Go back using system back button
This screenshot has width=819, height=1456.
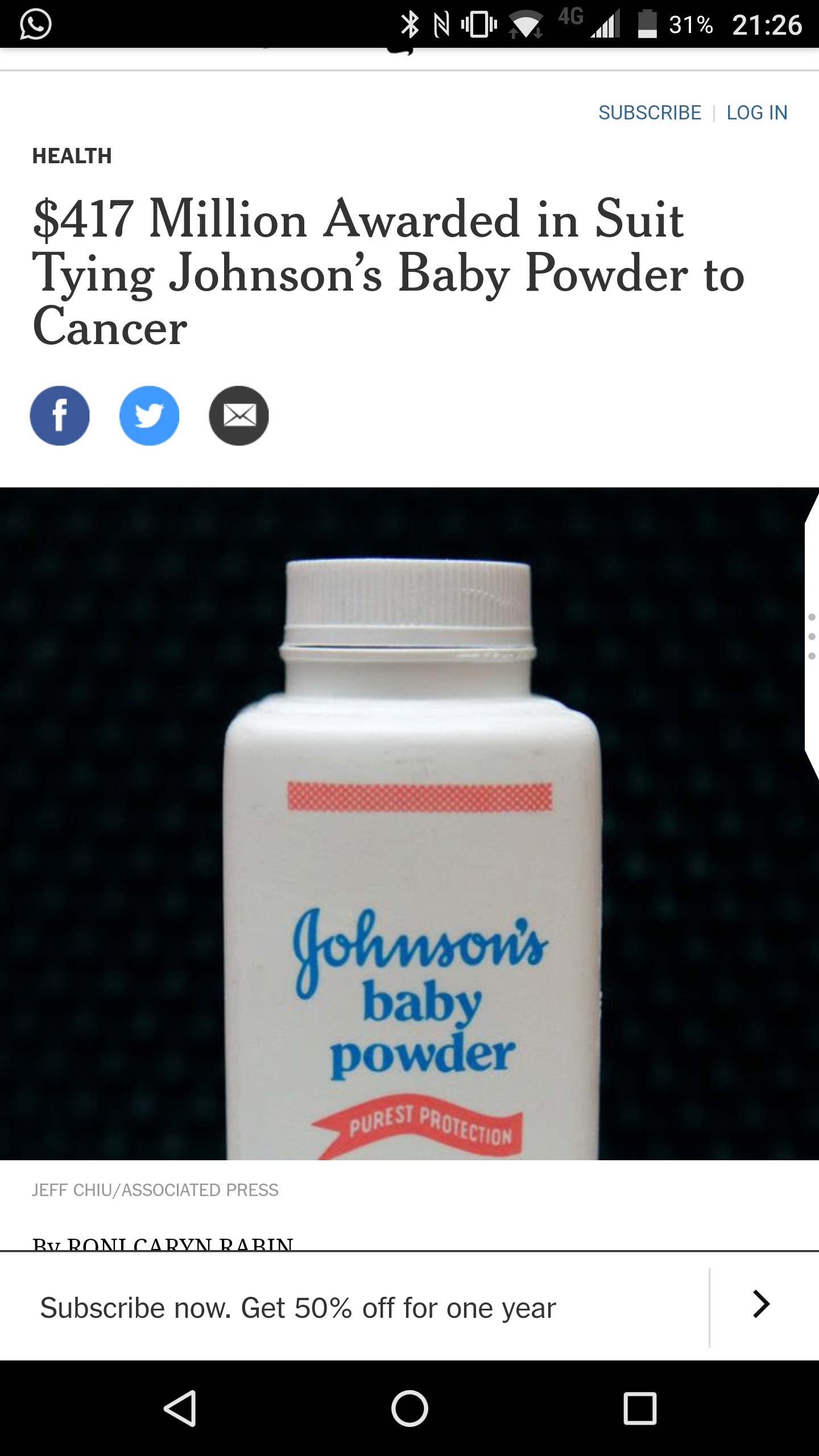(x=180, y=1409)
